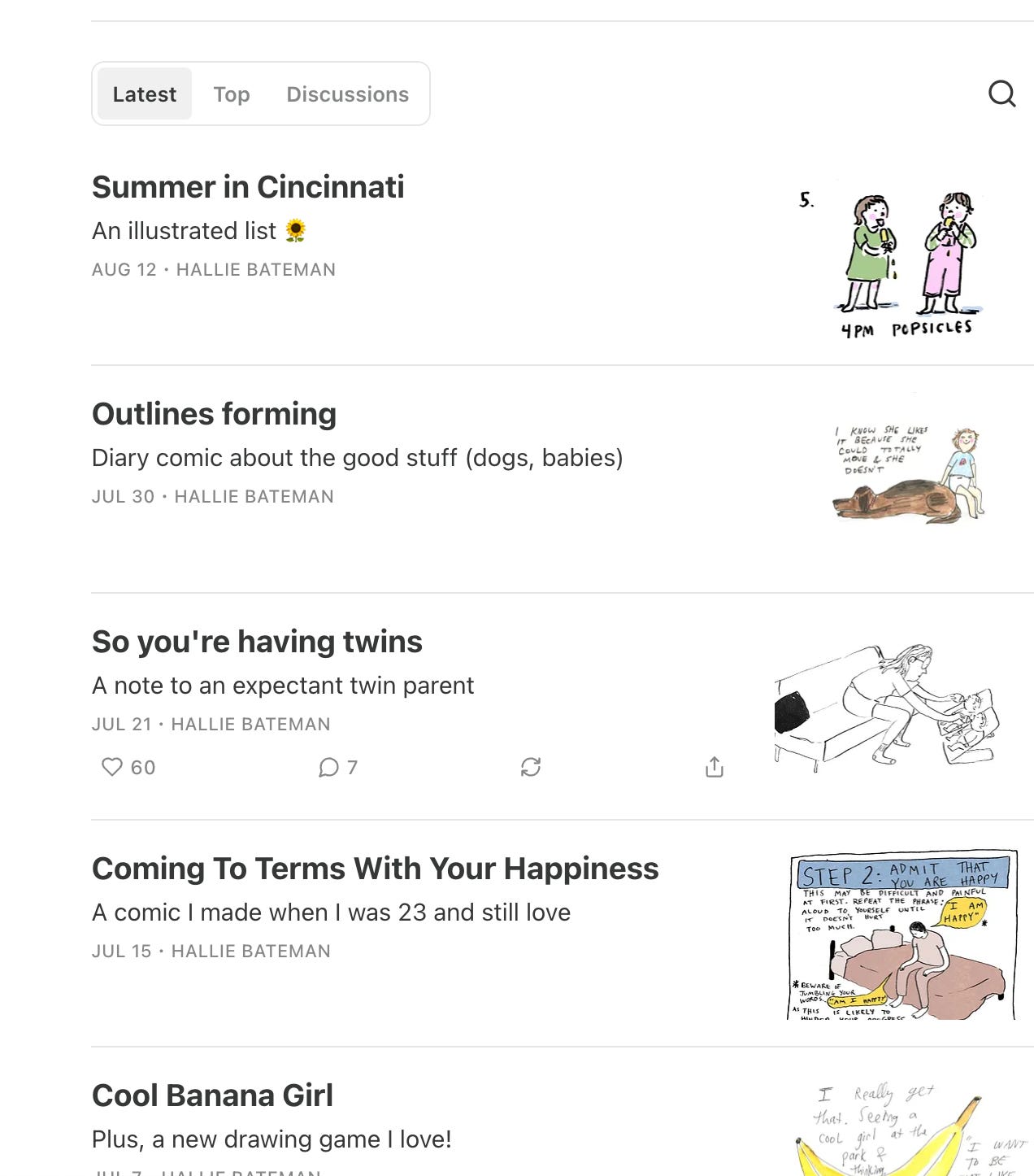Screen dimensions: 1034x1176
Task: Like the So you're having twins post
Action: 112,767
